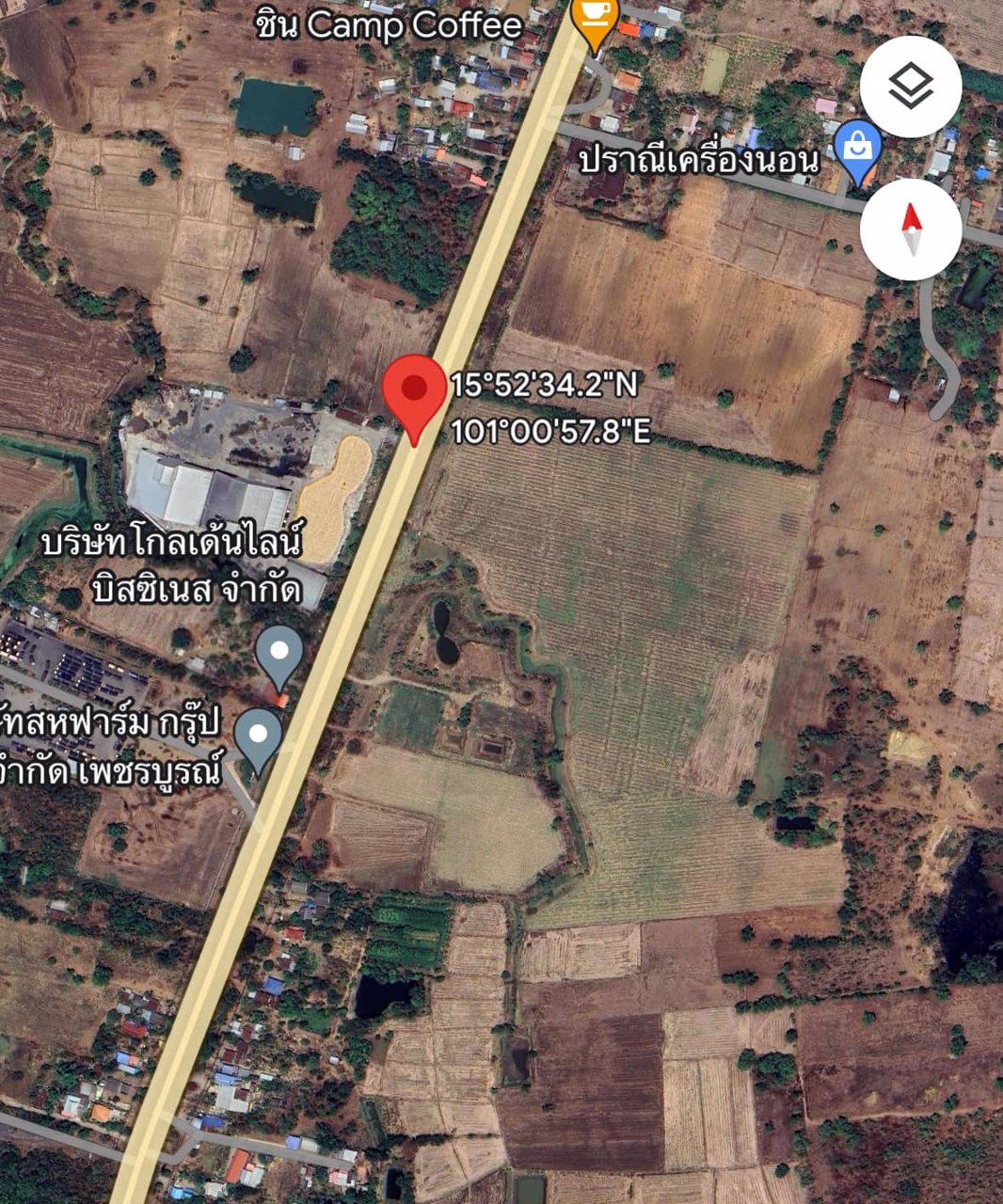Tap the compass to reorient the map
The image size is (1003, 1204).
point(910,229)
